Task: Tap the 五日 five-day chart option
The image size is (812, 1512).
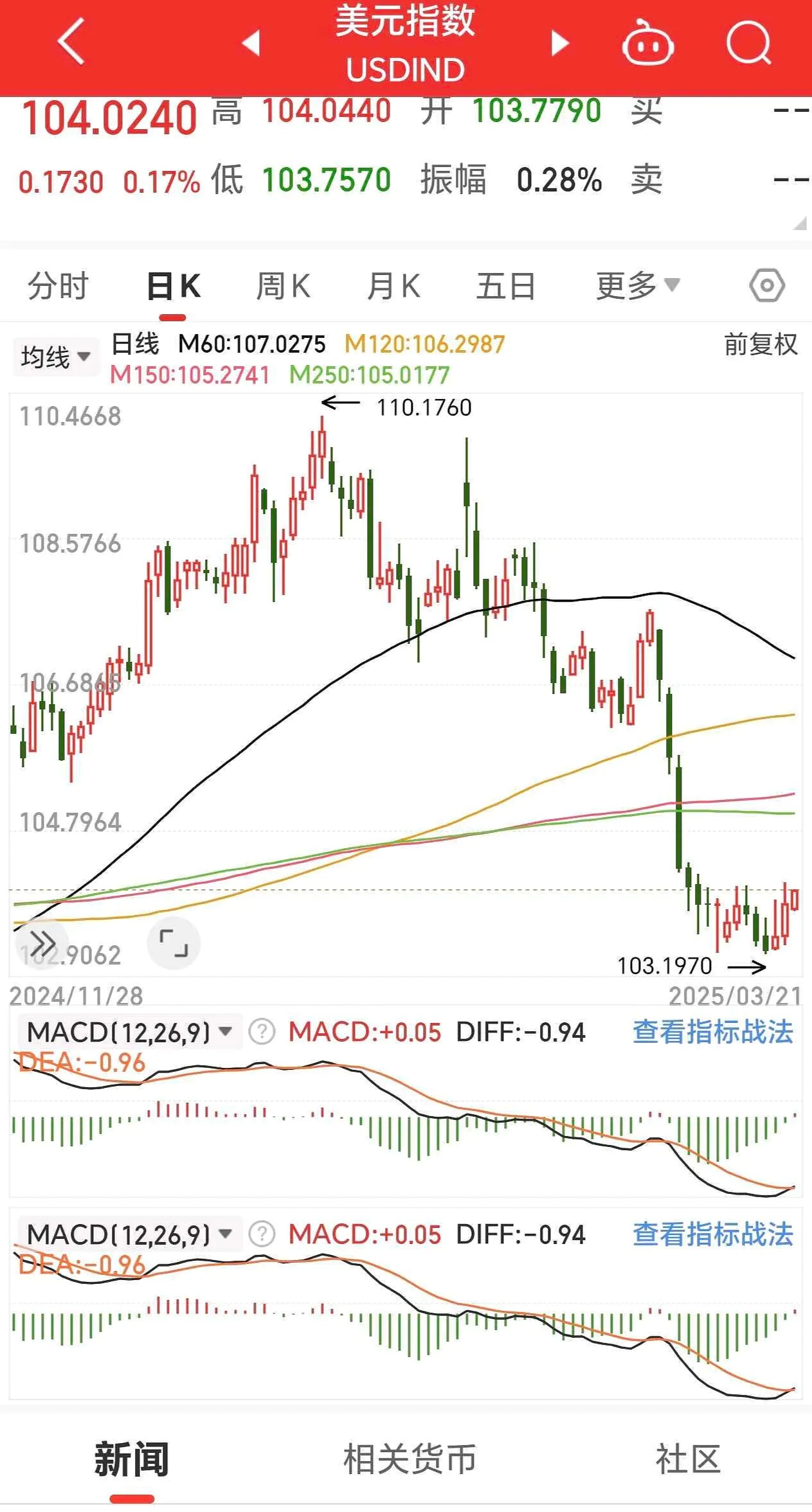Action: click(x=506, y=287)
